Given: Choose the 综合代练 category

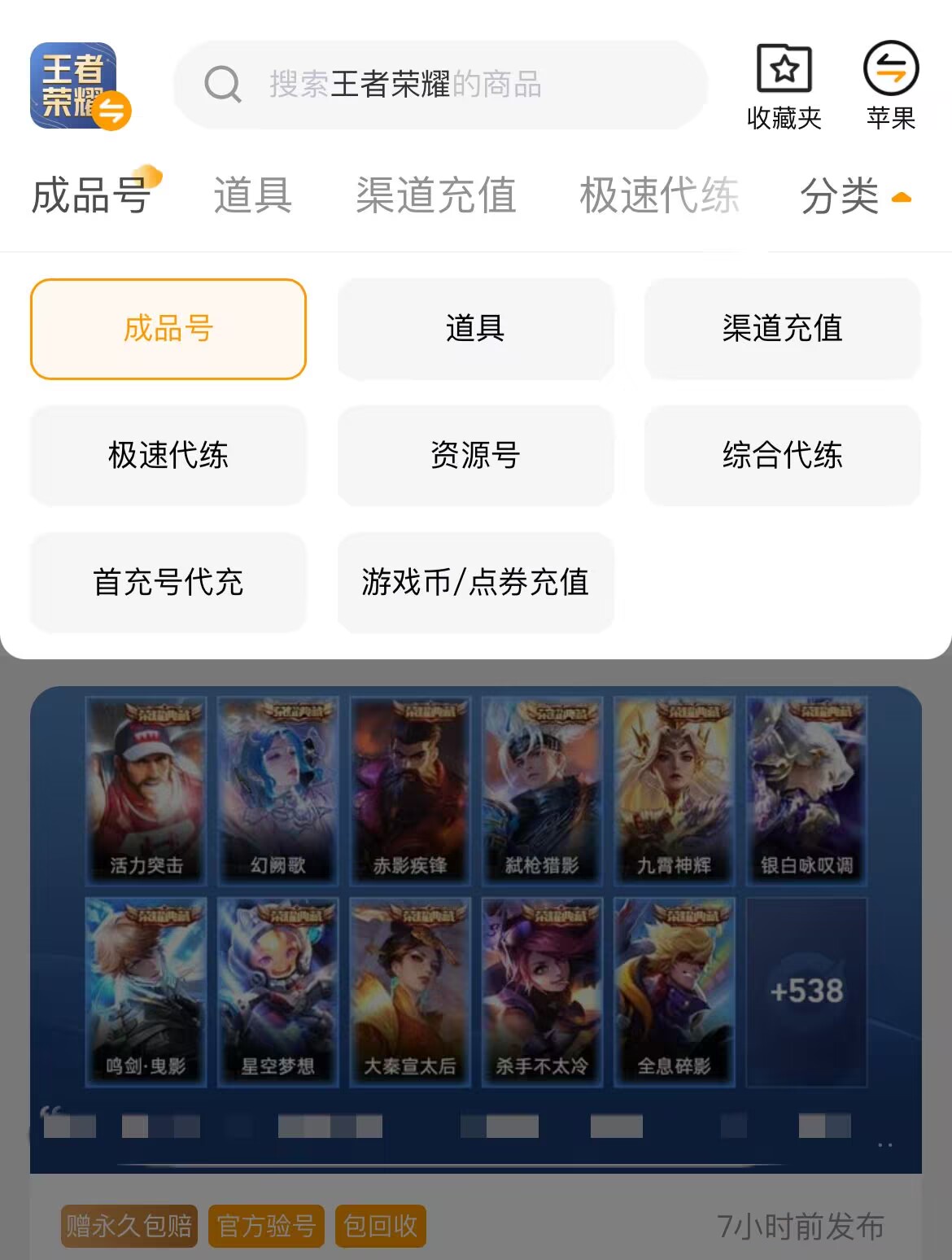Looking at the screenshot, I should coord(782,456).
